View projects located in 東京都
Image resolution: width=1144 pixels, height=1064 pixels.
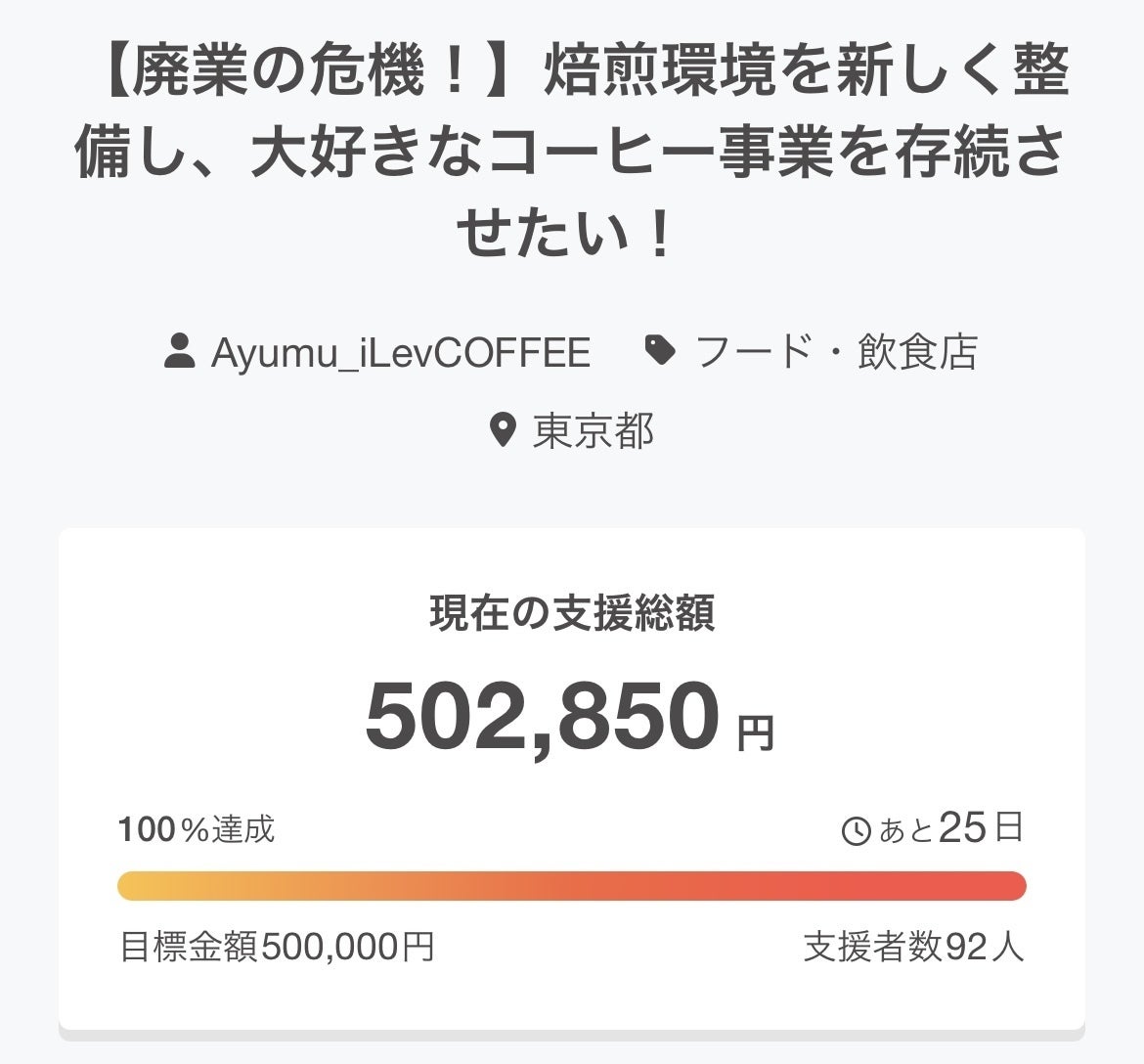[x=593, y=430]
